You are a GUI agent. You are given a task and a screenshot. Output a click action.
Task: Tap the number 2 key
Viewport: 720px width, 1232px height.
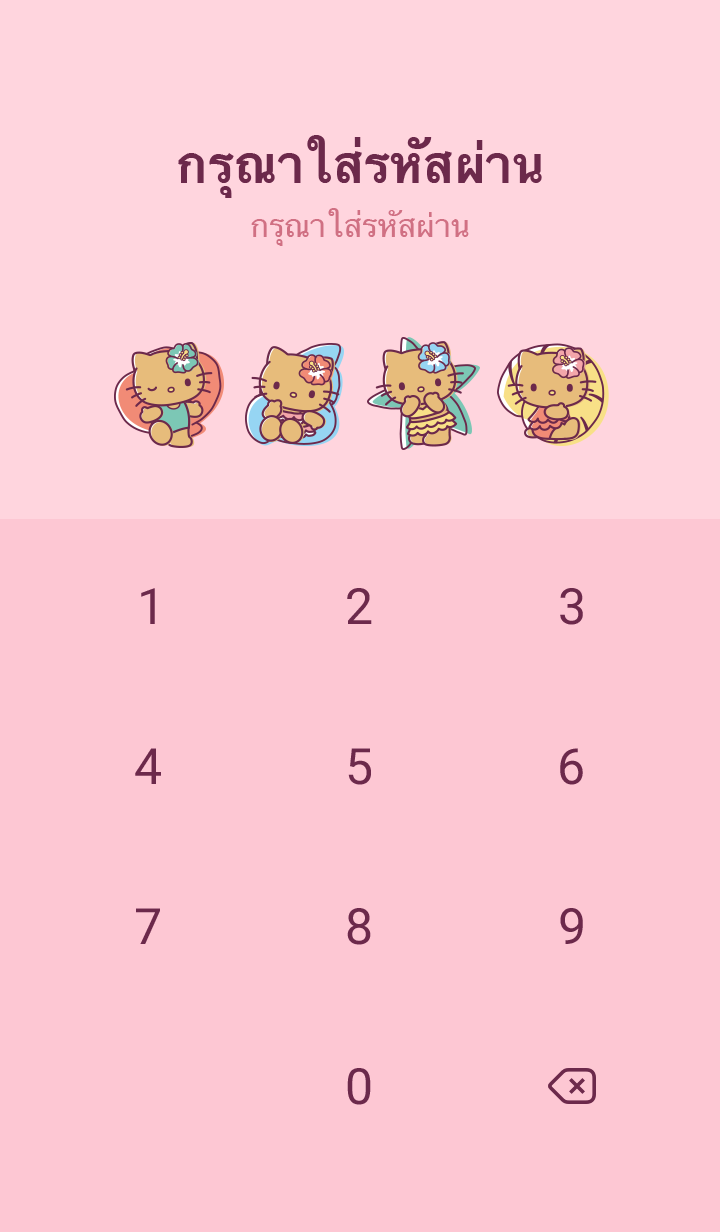coord(359,607)
